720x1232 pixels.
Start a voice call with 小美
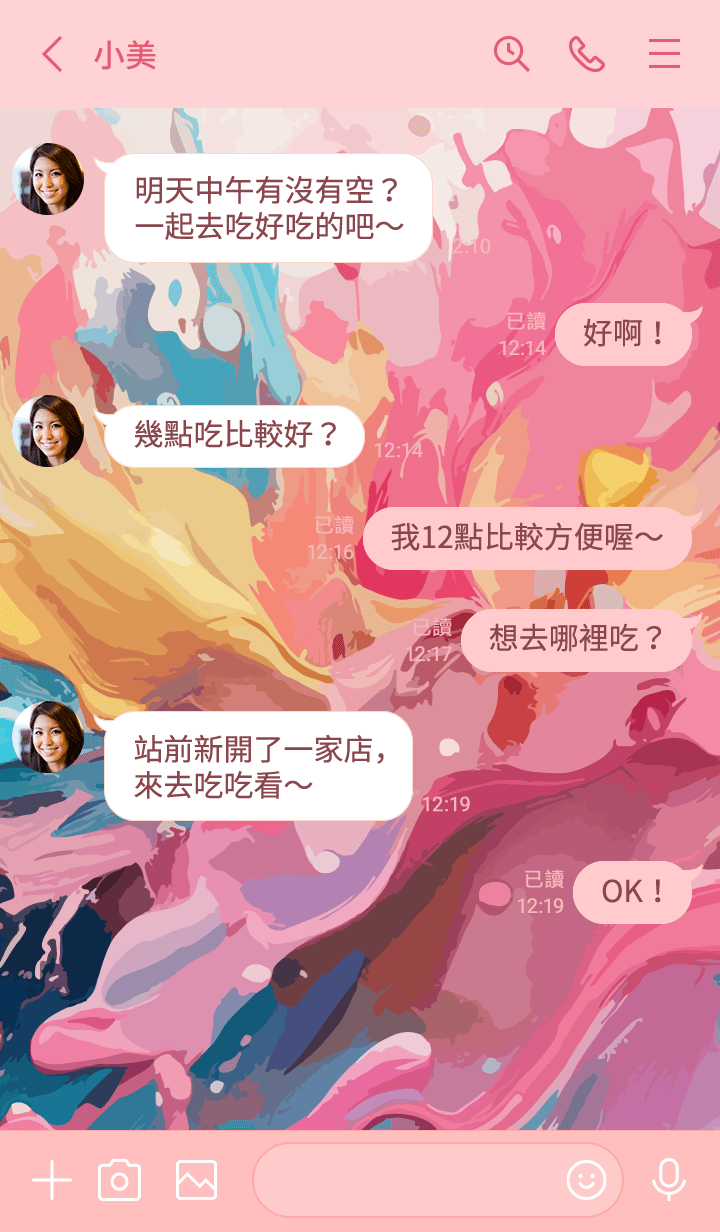[x=587, y=54]
